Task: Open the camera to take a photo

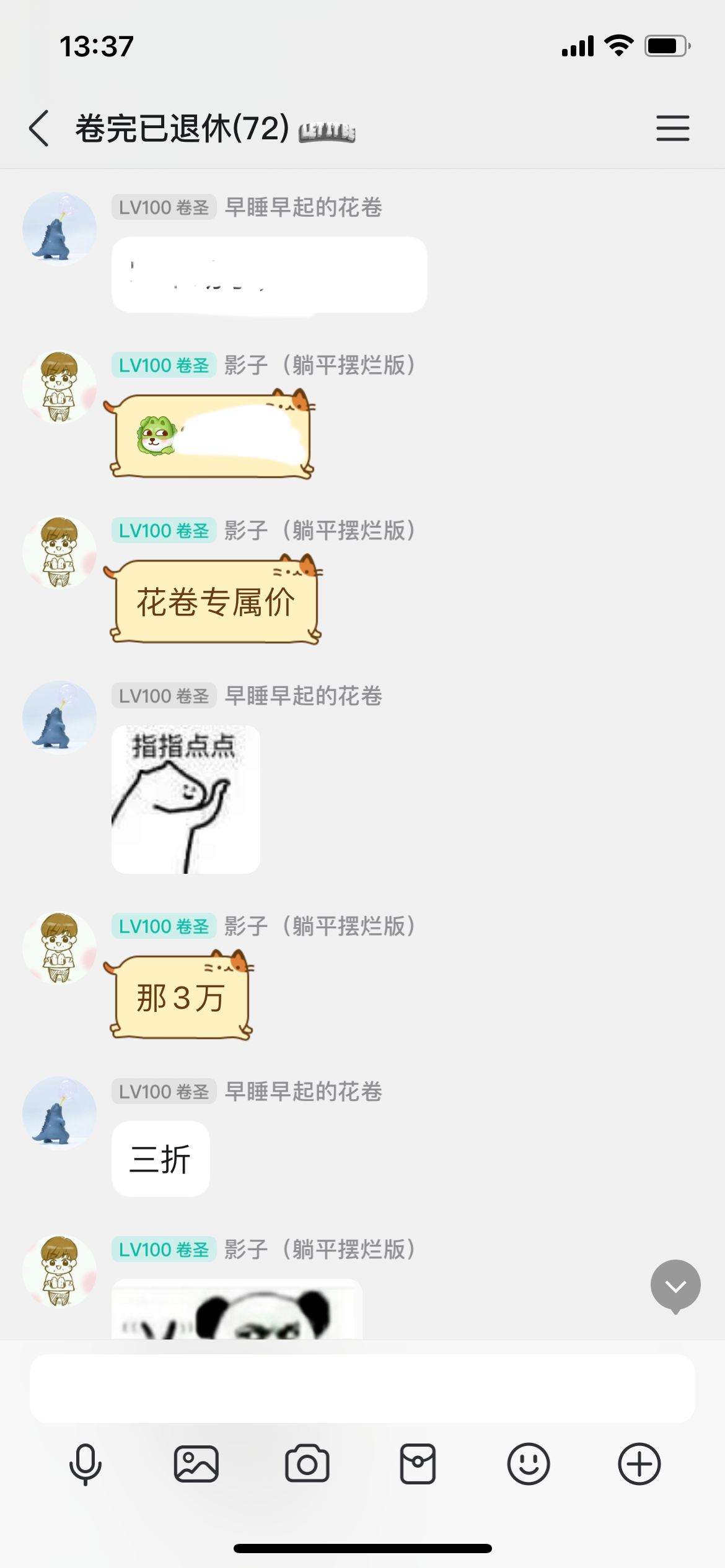Action: point(307,1464)
